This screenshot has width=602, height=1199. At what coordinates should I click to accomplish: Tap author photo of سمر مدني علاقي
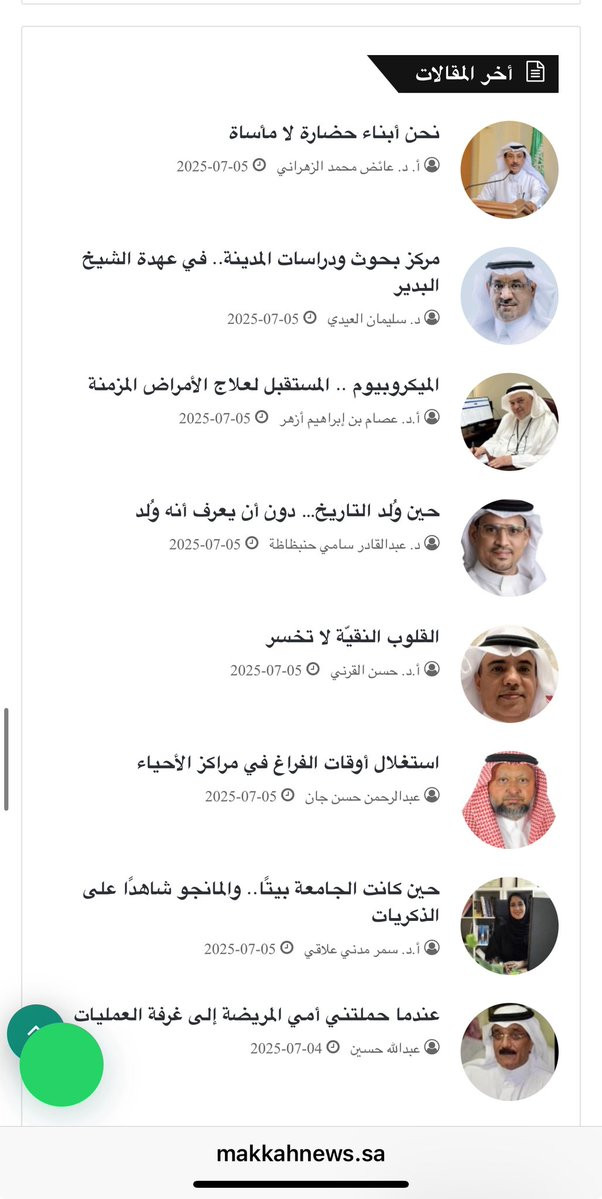click(509, 926)
